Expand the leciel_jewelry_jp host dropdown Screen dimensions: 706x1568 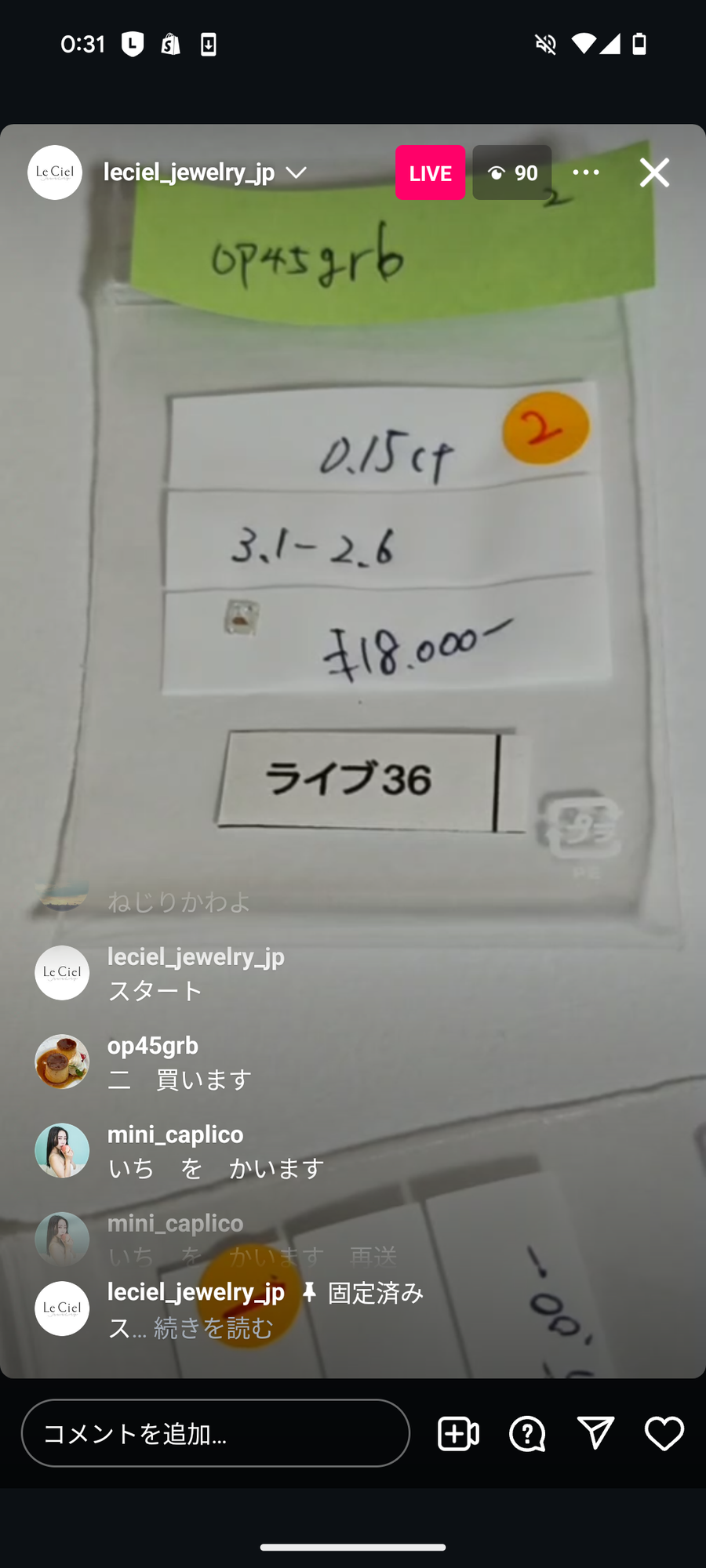click(296, 172)
